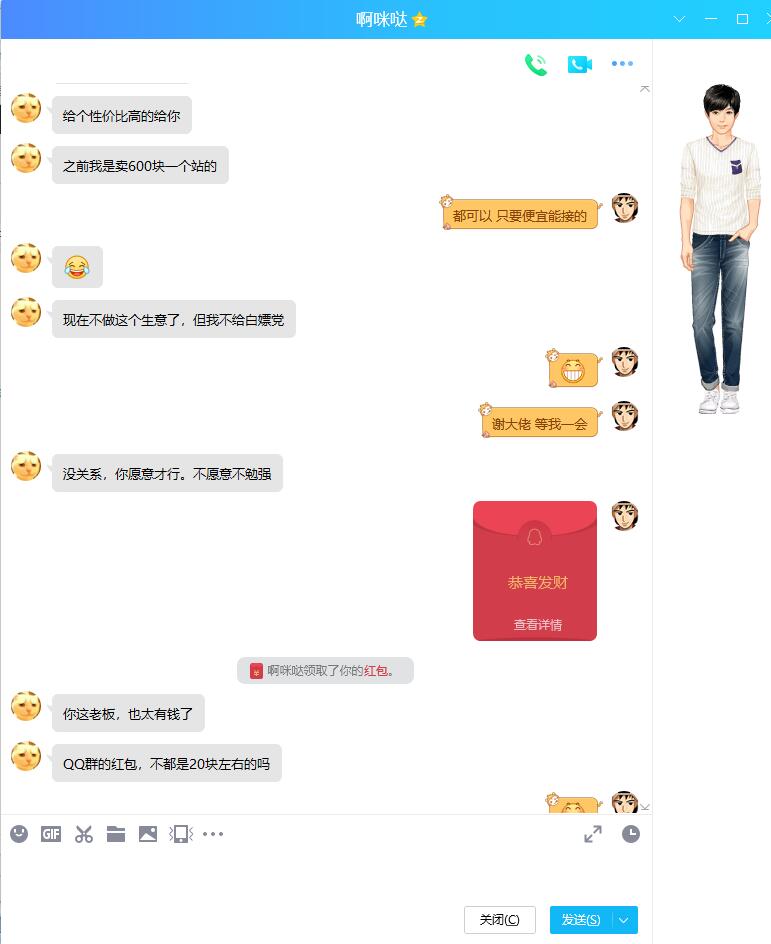
Task: Expand the input box to full screen
Action: 593,834
